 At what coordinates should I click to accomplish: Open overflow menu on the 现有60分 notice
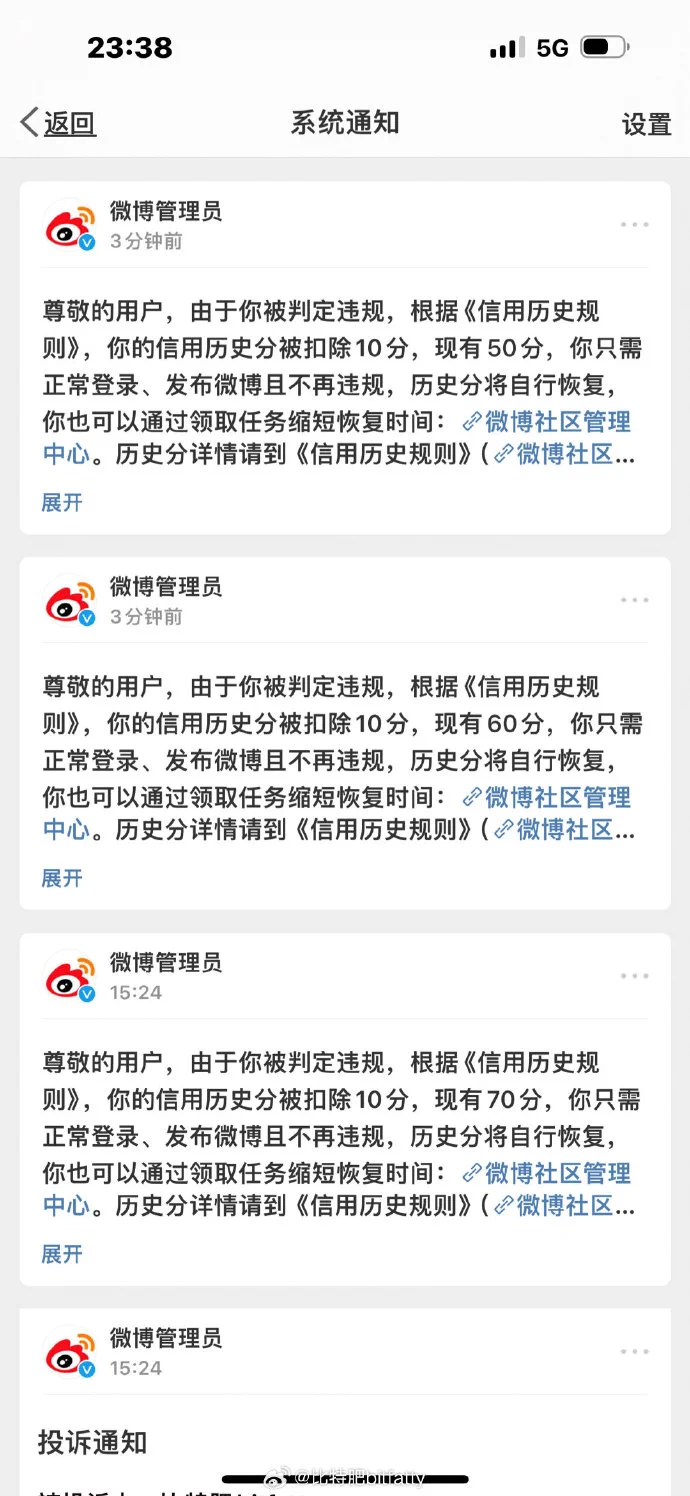click(x=634, y=600)
